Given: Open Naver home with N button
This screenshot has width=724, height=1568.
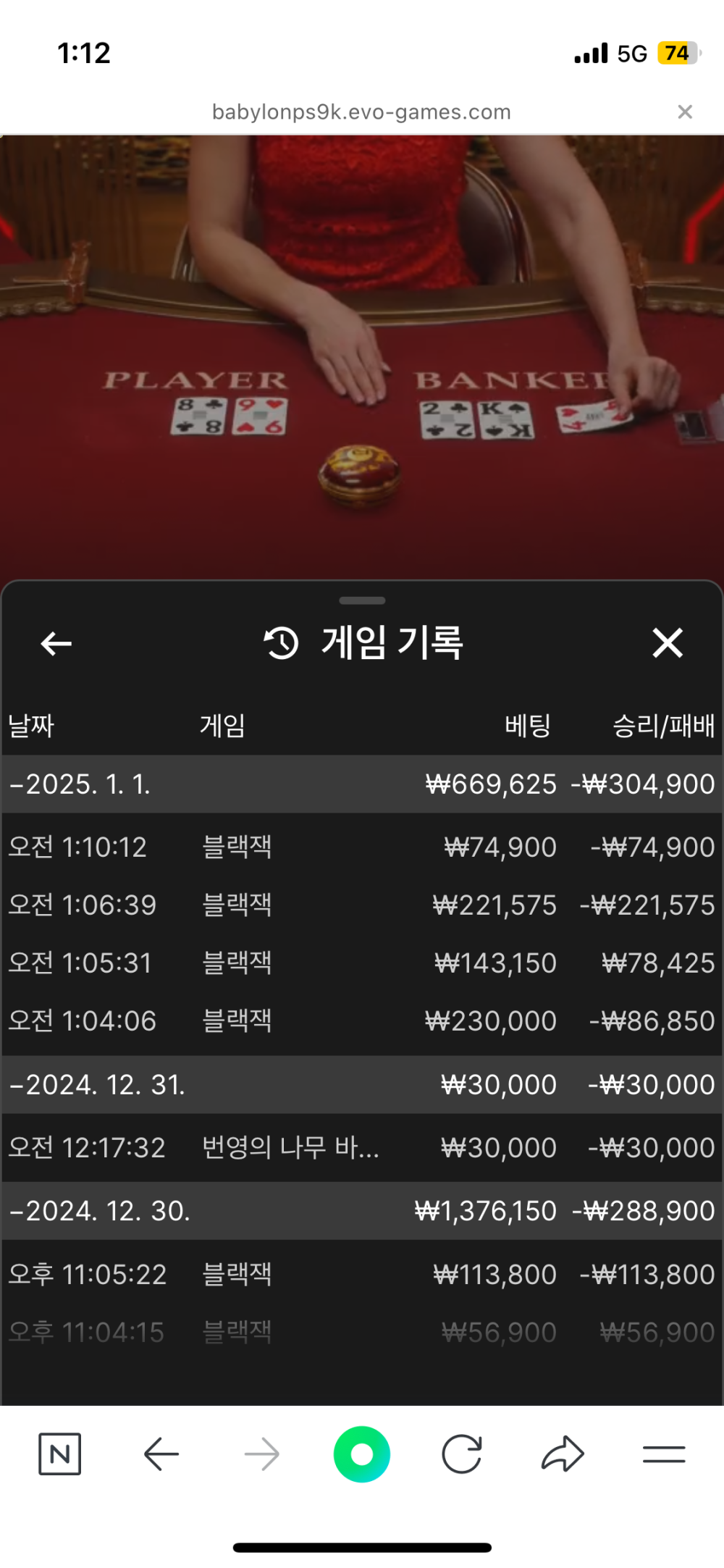Looking at the screenshot, I should coord(59,1454).
